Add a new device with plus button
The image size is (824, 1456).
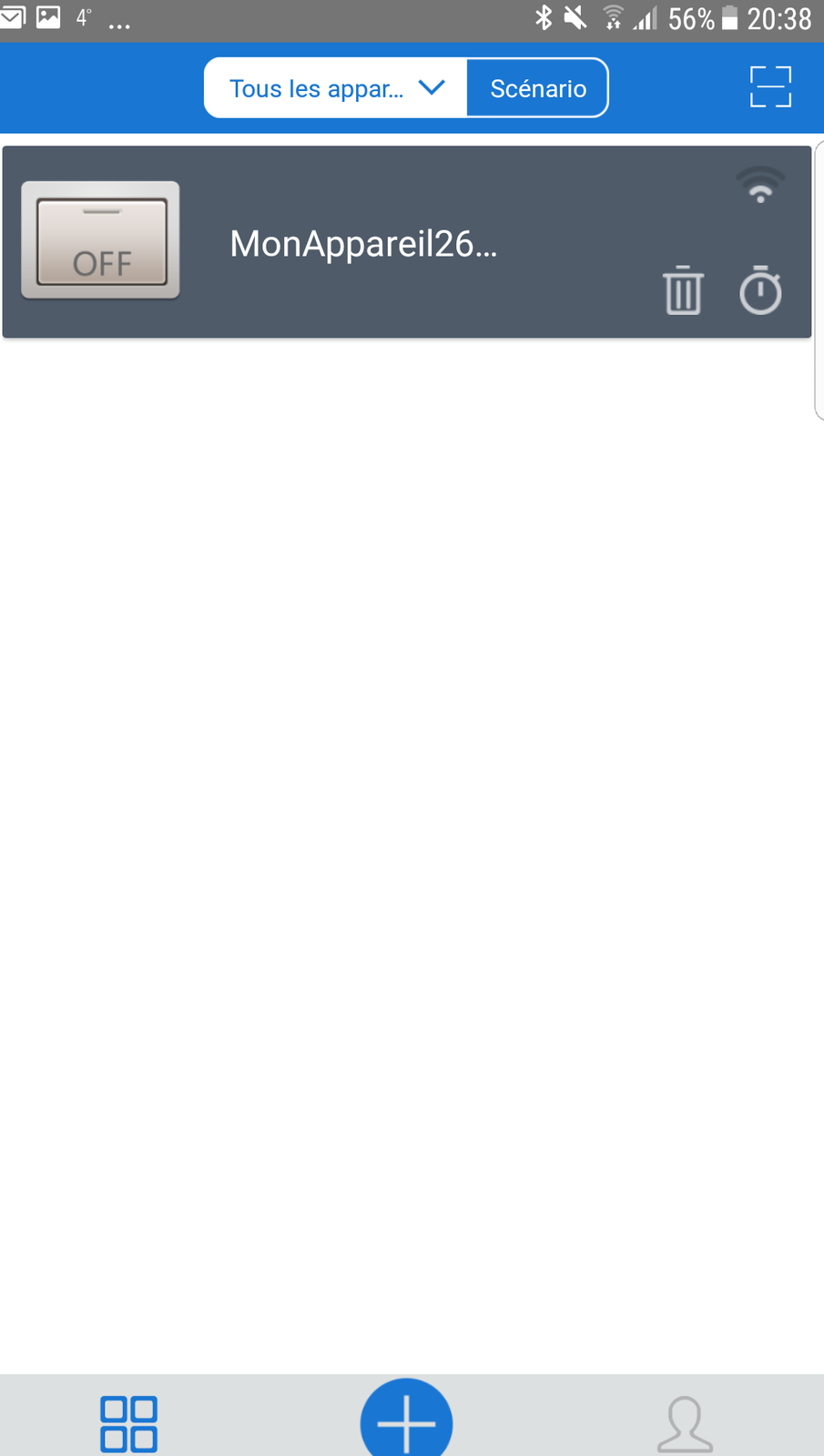[406, 1421]
